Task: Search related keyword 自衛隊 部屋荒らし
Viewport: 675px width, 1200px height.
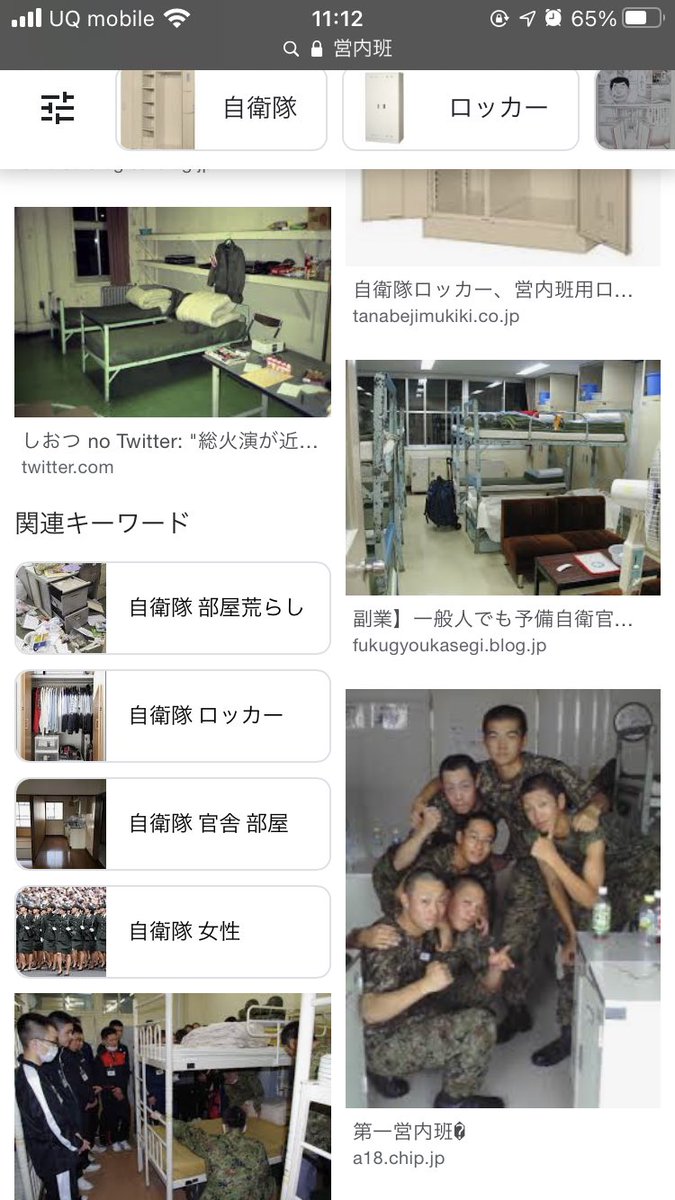Action: (x=172, y=607)
